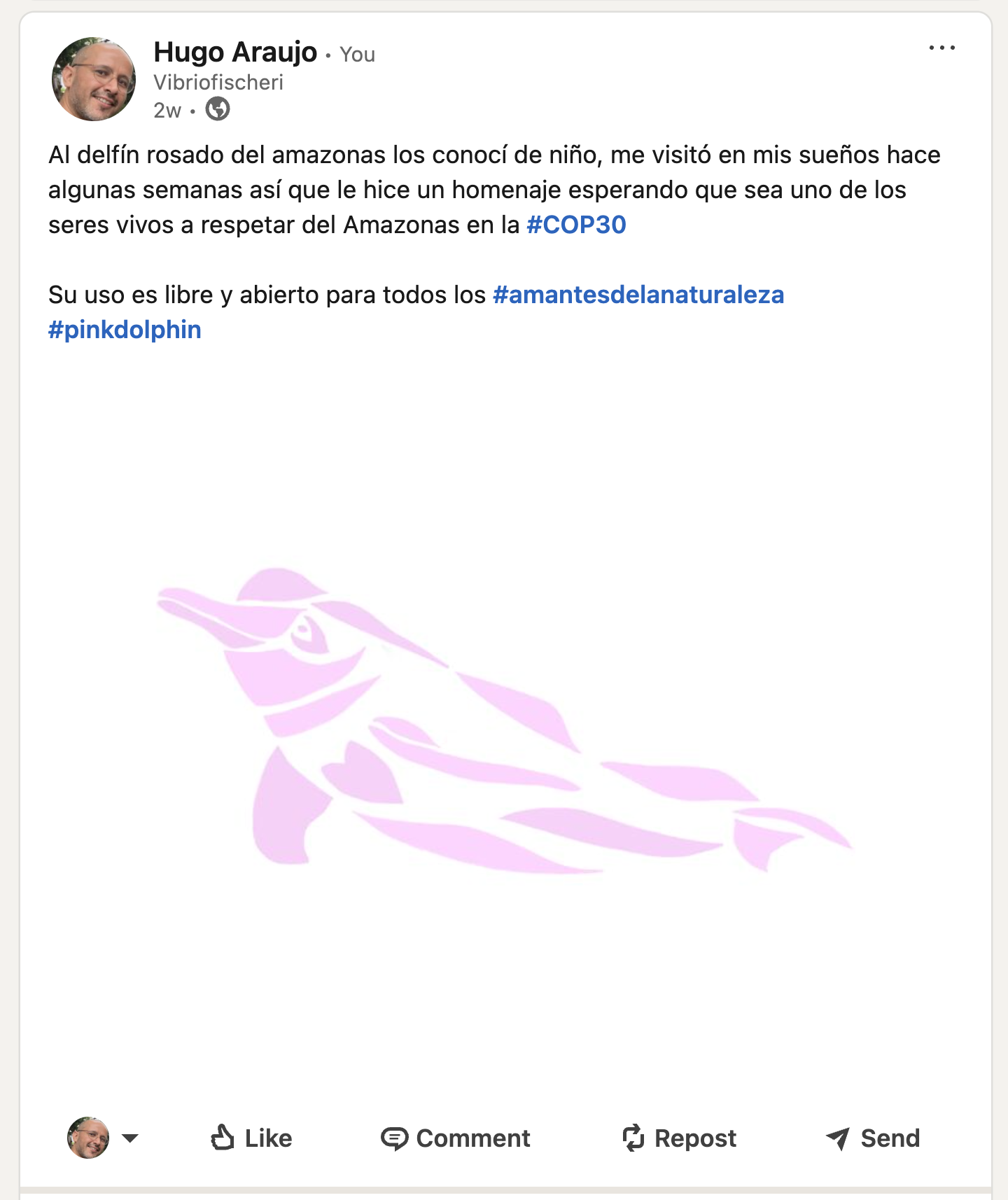
Task: Open Hugo Araujo's profile photo
Action: click(93, 79)
